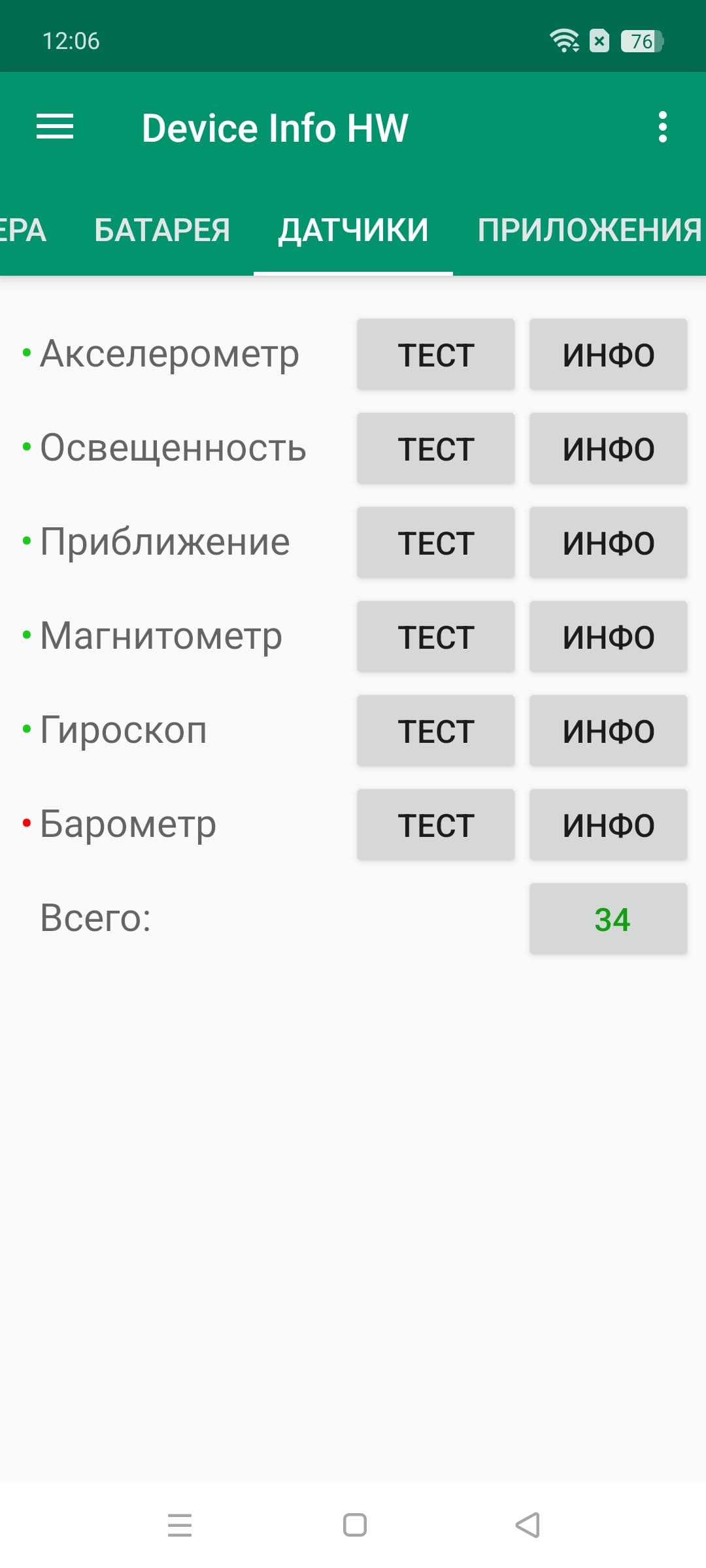Show ИНФО for Акселерометр
The height and width of the screenshot is (1568, 706).
coord(608,355)
